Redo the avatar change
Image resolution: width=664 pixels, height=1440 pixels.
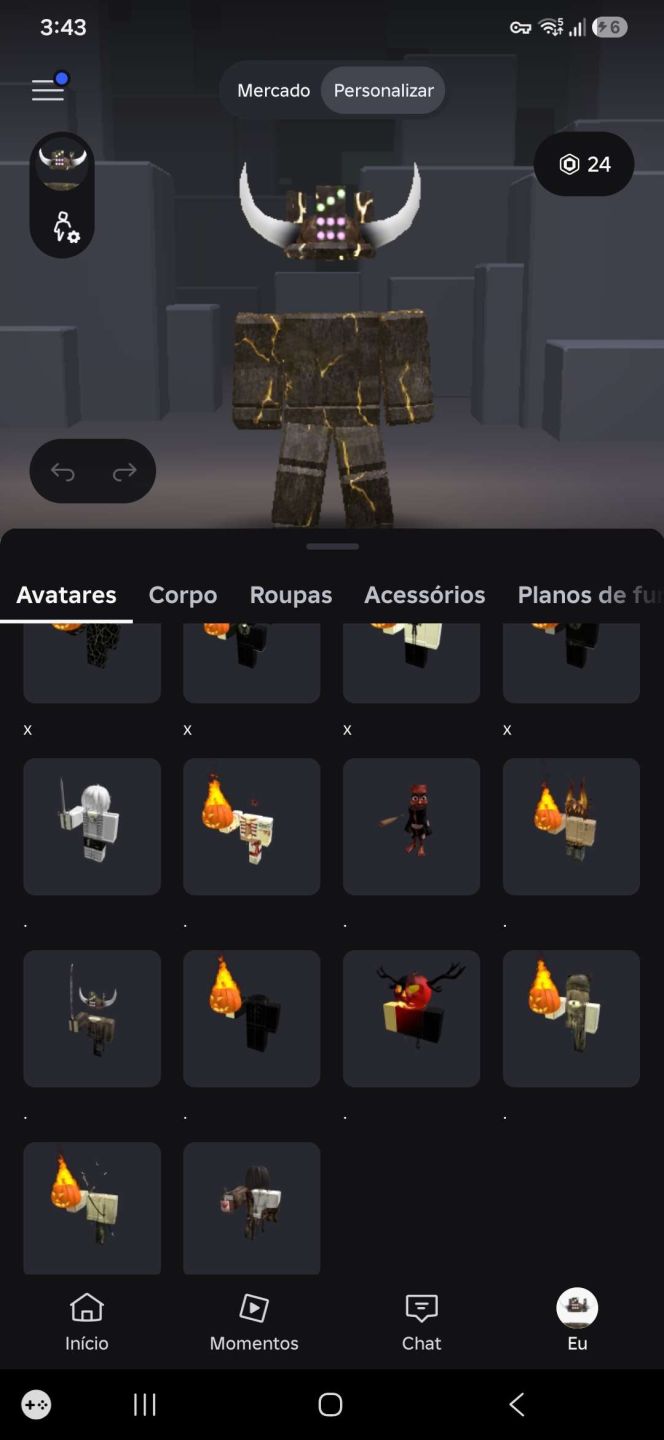coord(124,471)
